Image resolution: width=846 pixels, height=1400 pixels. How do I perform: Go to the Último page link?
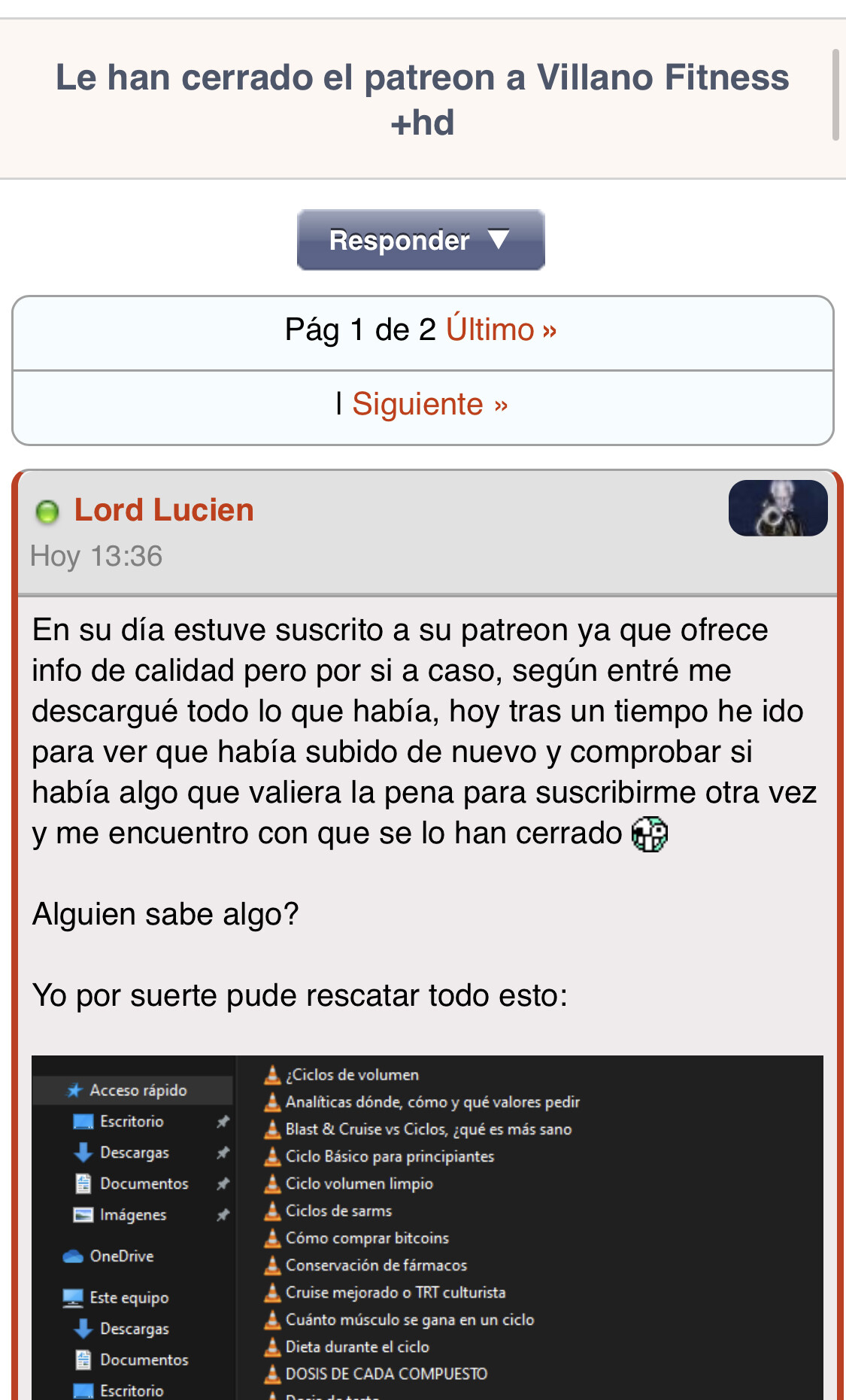pos(501,330)
